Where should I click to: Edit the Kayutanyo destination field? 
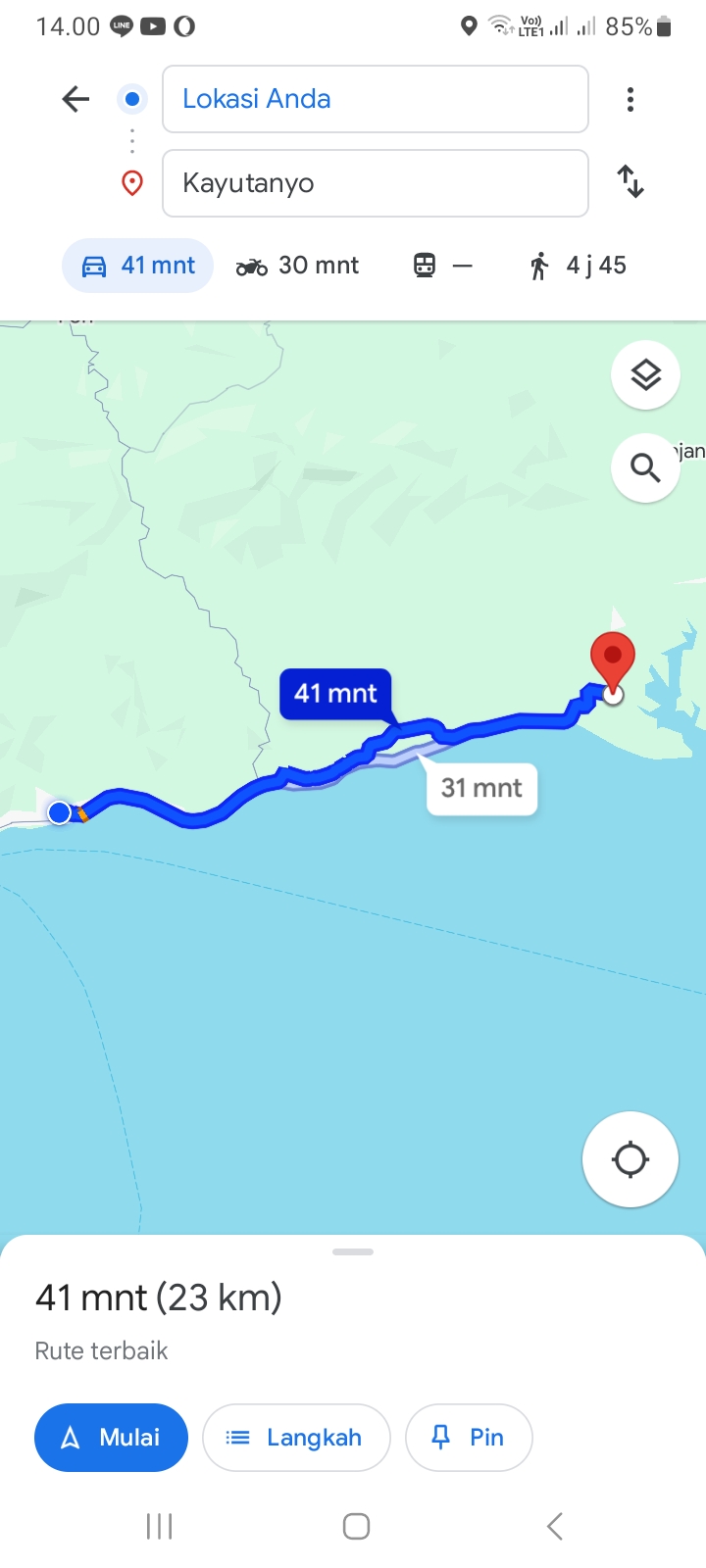[x=375, y=183]
